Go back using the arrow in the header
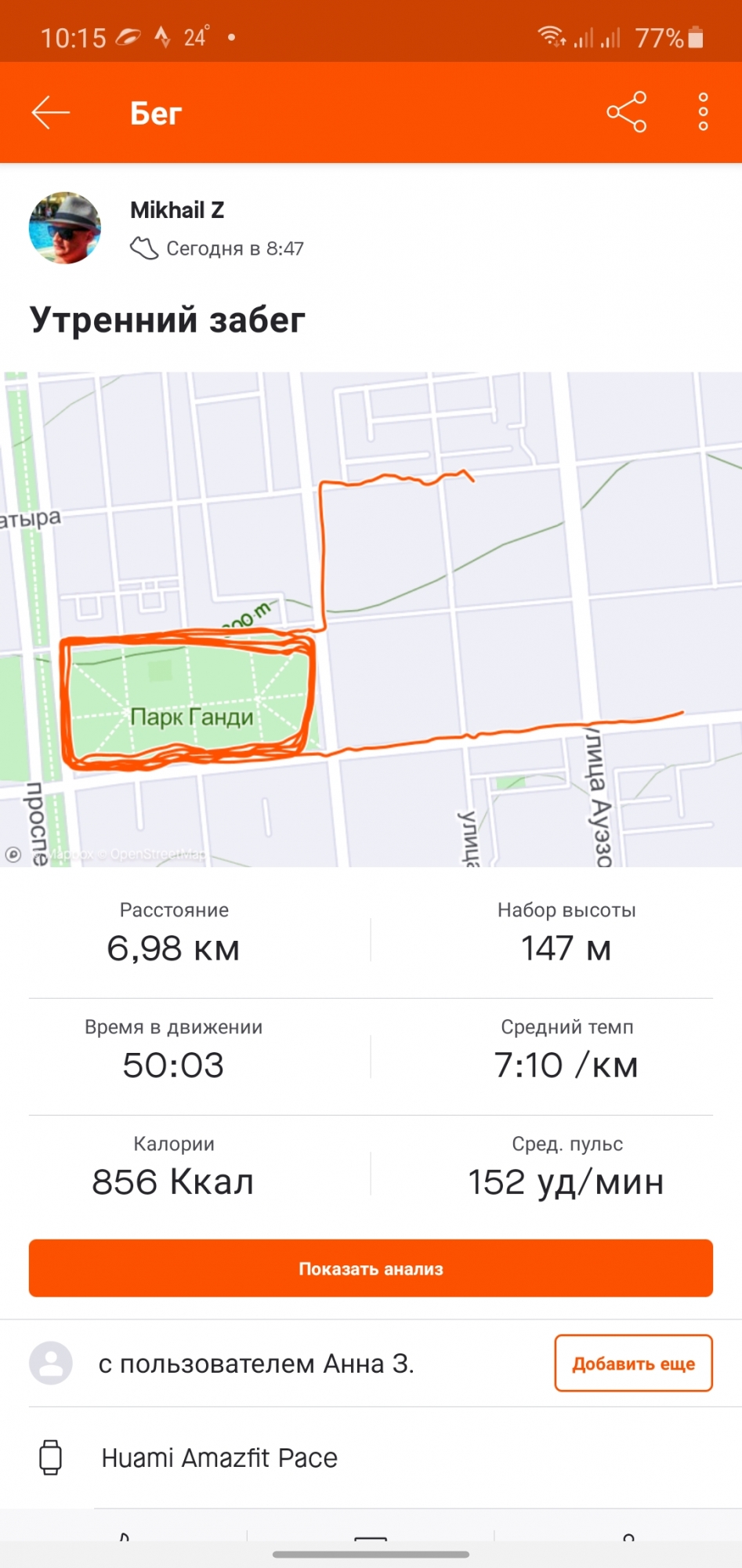Image resolution: width=742 pixels, height=1568 pixels. [x=51, y=113]
